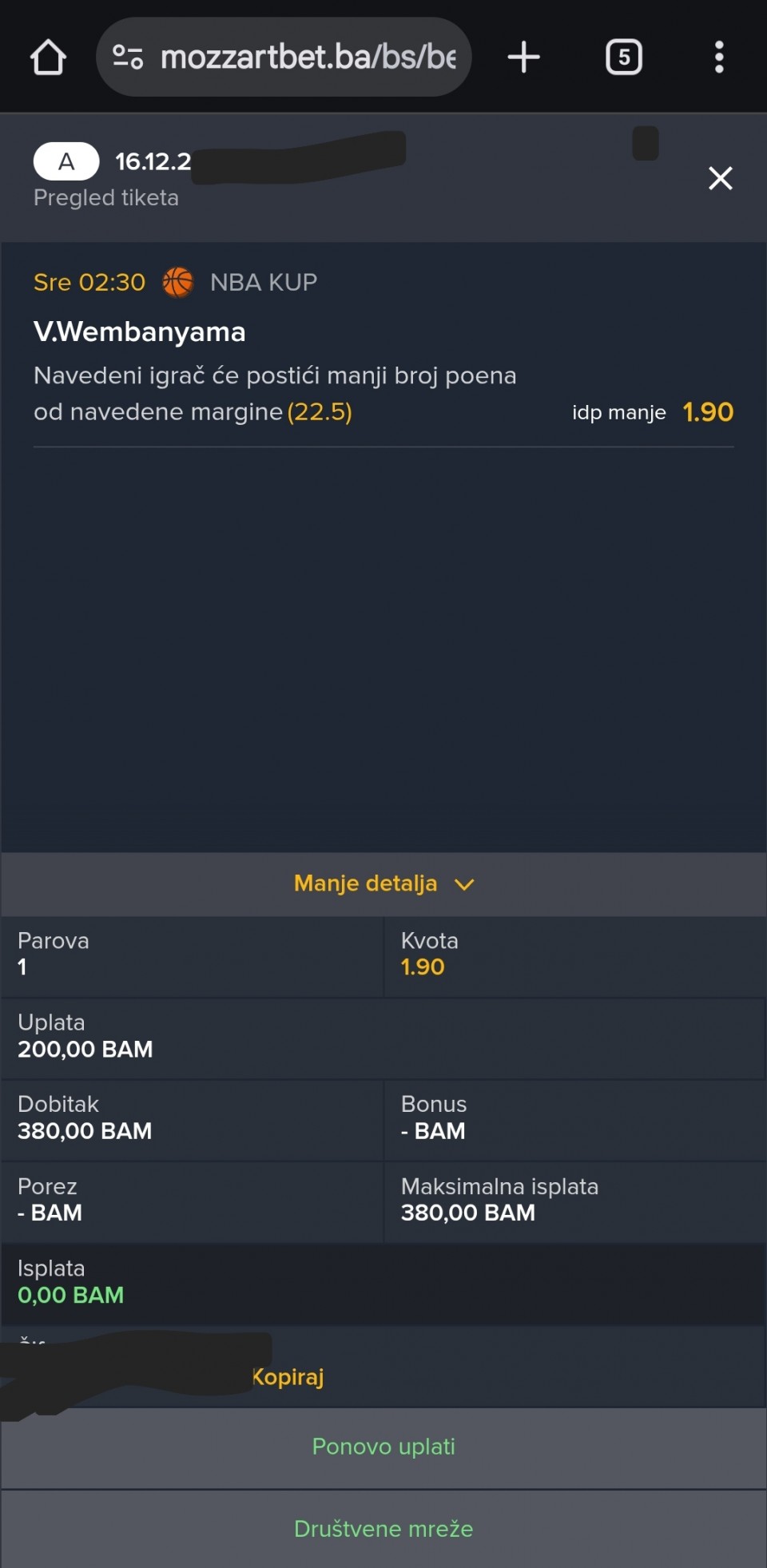767x1568 pixels.
Task: Tap Ponovo uplati to rebet
Action: click(x=383, y=1447)
